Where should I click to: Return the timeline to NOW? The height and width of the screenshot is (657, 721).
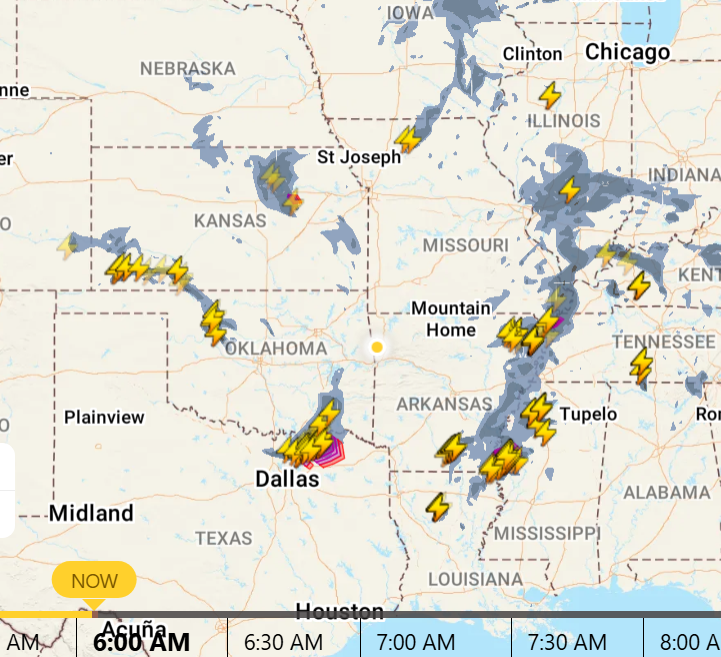pos(94,580)
